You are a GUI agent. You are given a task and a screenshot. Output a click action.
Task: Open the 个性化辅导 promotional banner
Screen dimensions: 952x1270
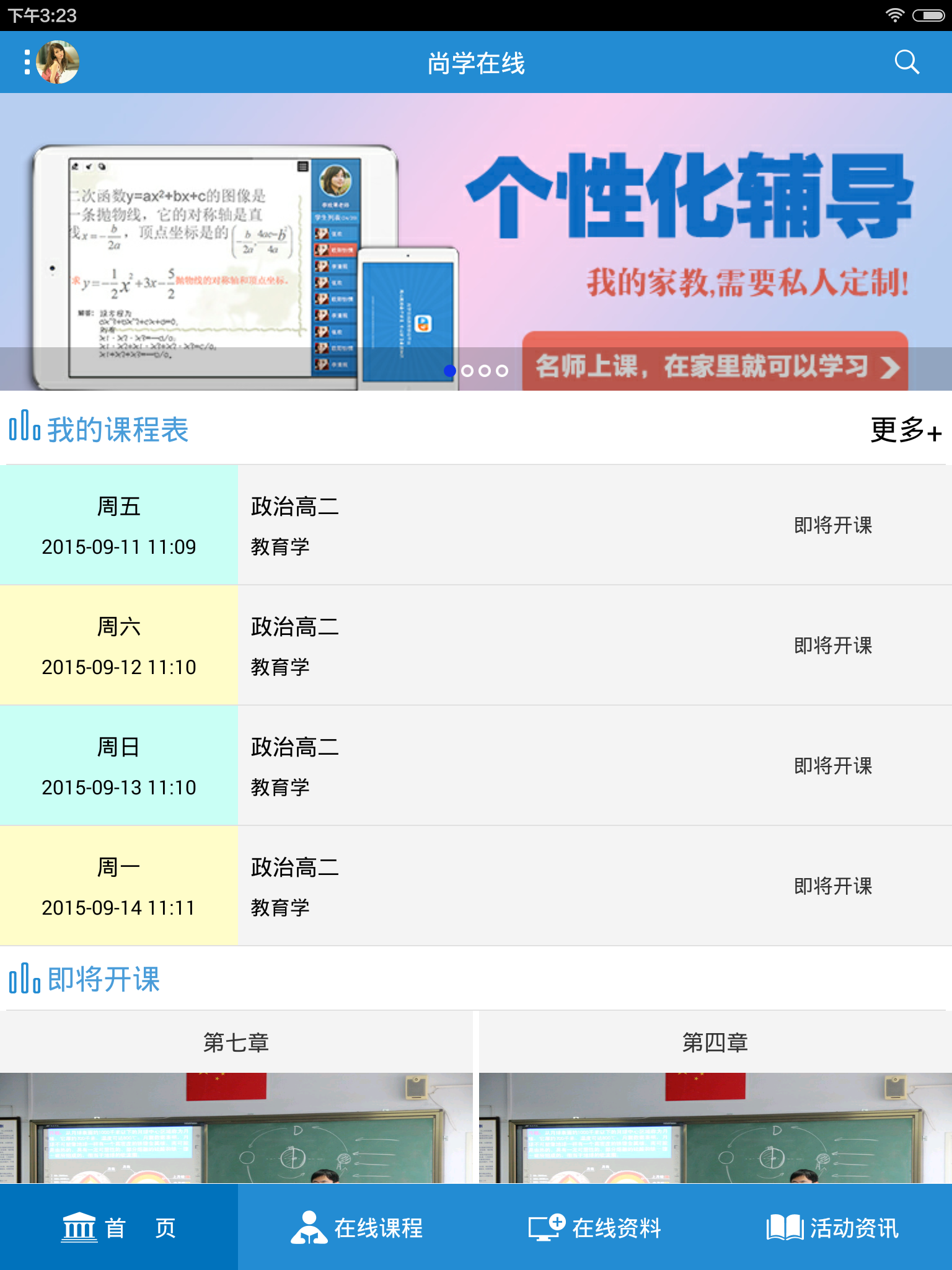[x=476, y=242]
